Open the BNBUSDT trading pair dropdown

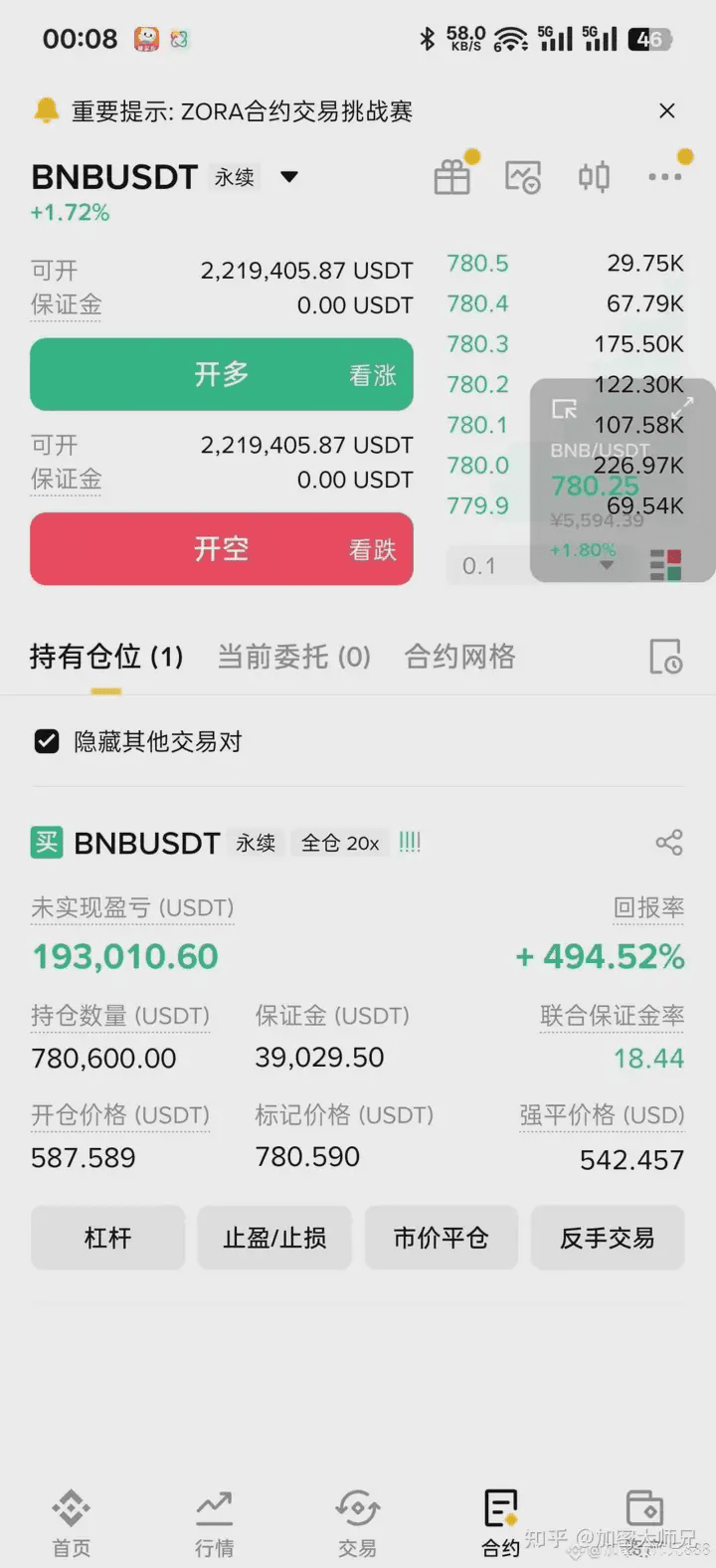289,177
